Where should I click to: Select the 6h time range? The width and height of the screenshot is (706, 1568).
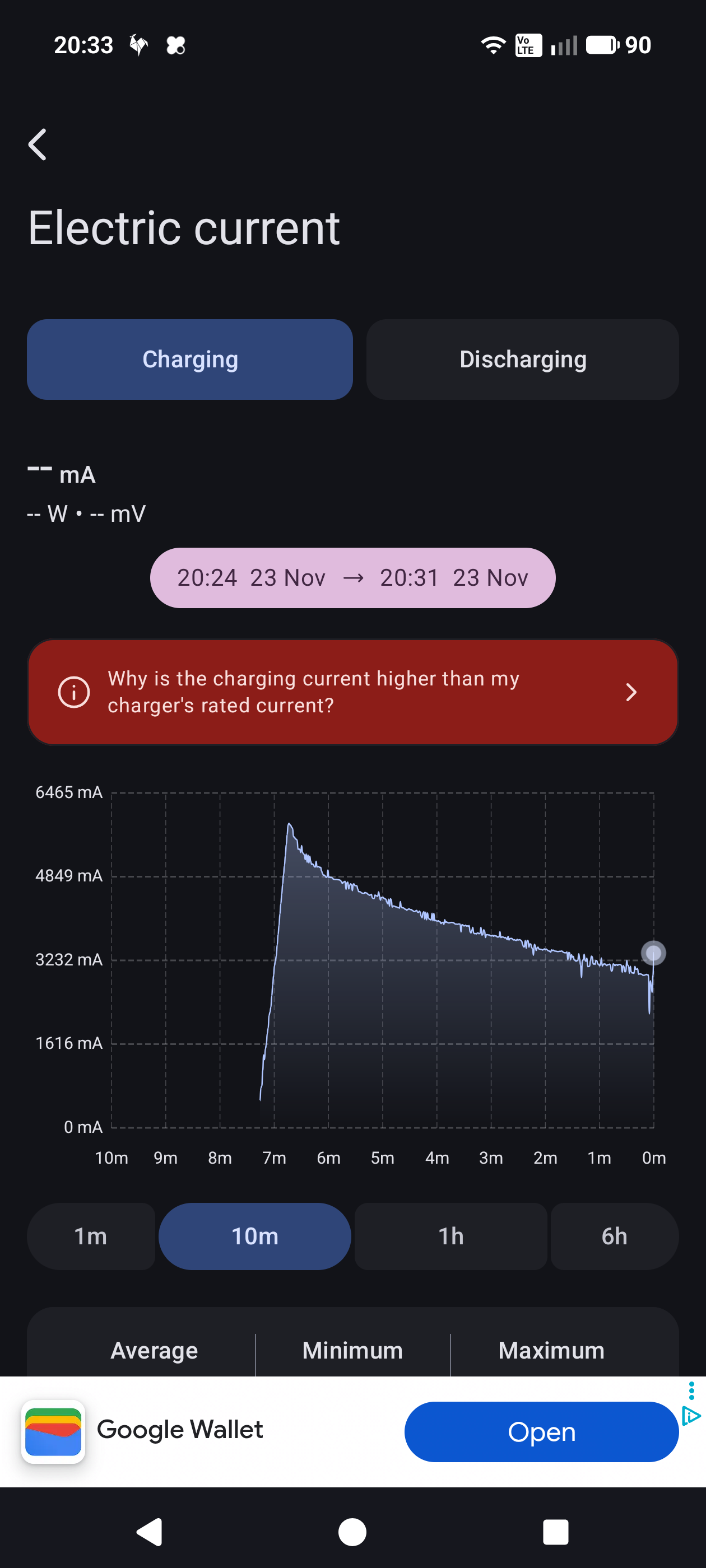(x=614, y=1236)
